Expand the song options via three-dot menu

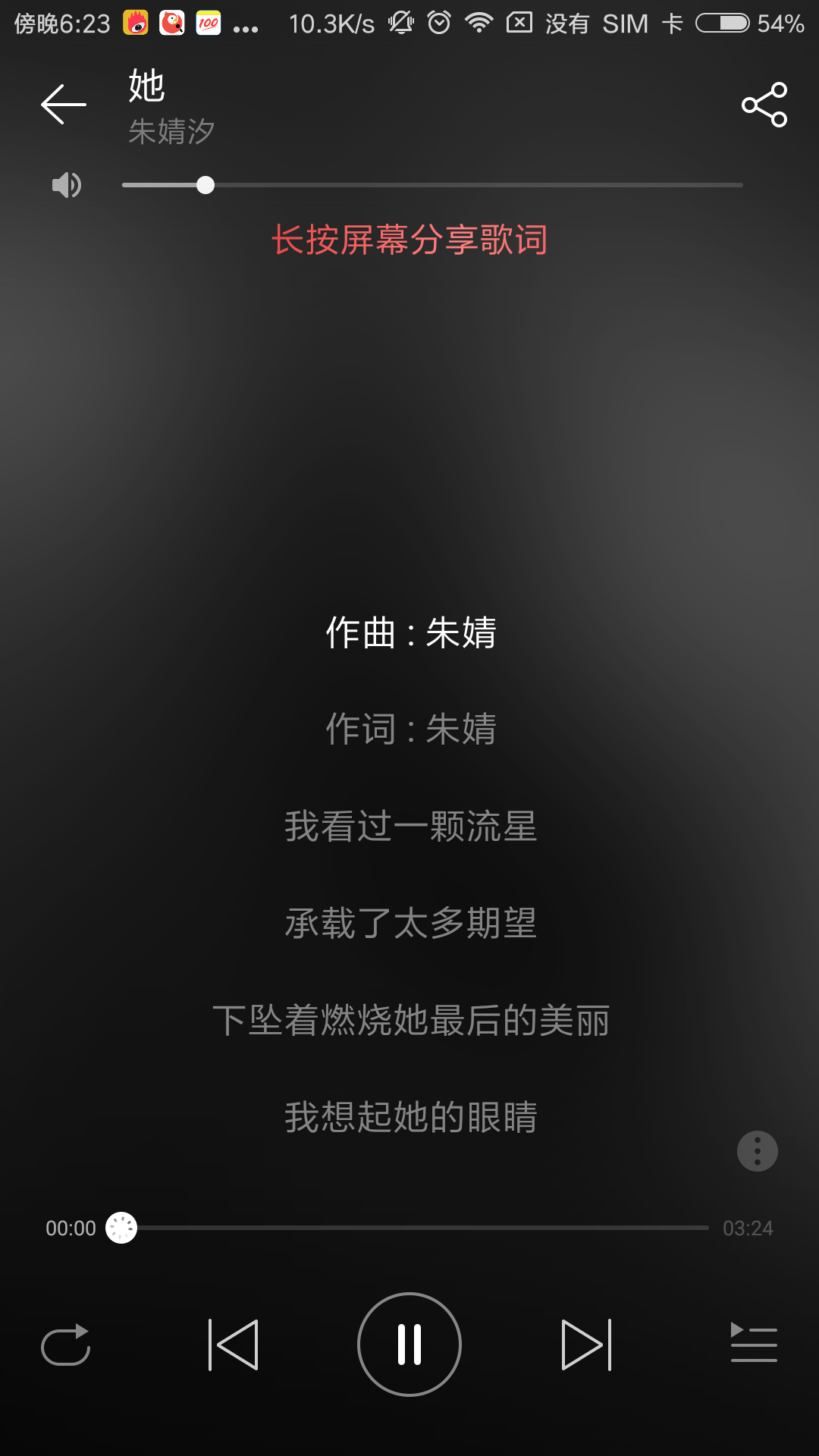click(758, 1150)
